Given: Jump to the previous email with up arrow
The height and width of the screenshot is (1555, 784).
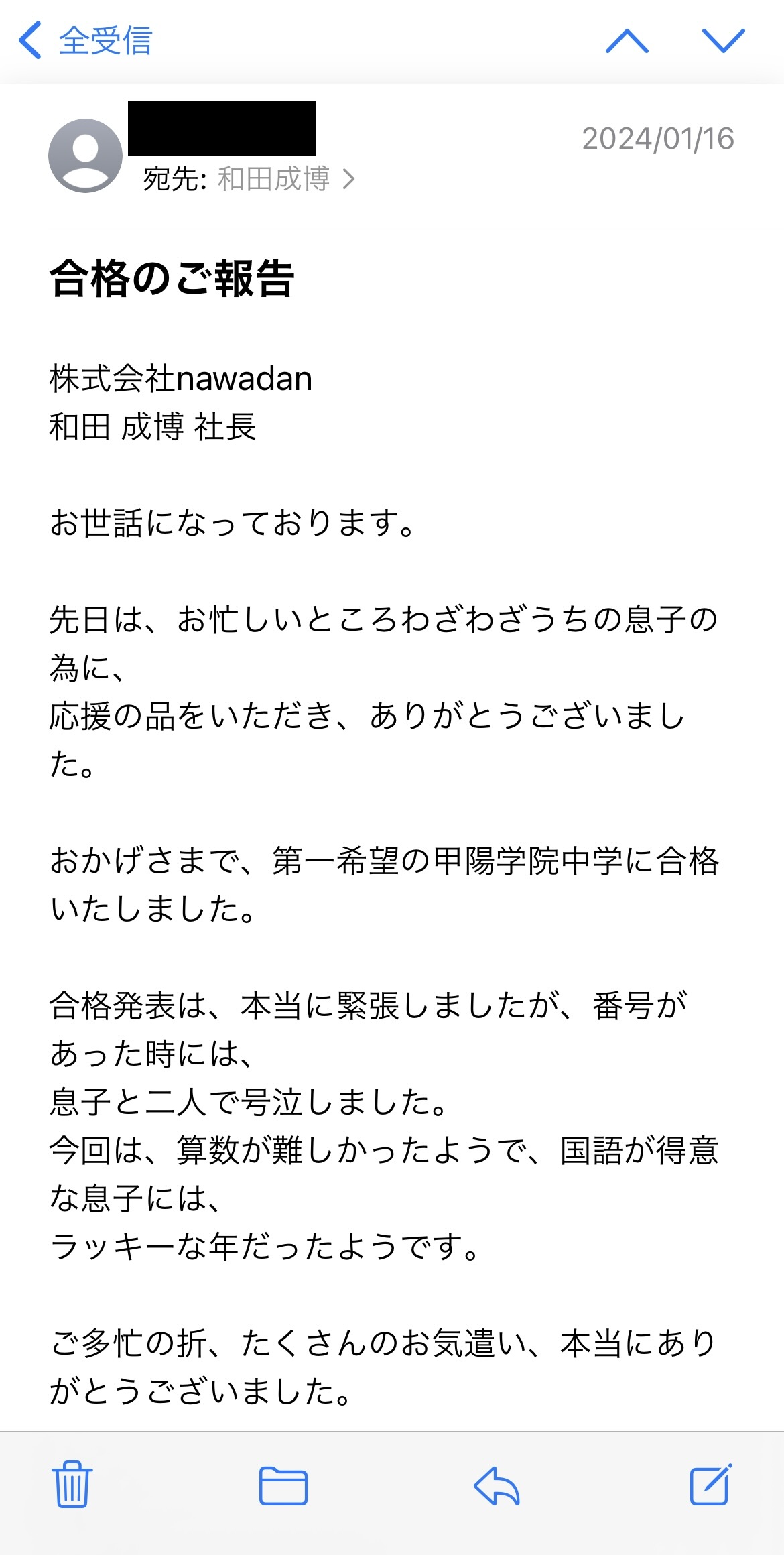Looking at the screenshot, I should tap(627, 41).
